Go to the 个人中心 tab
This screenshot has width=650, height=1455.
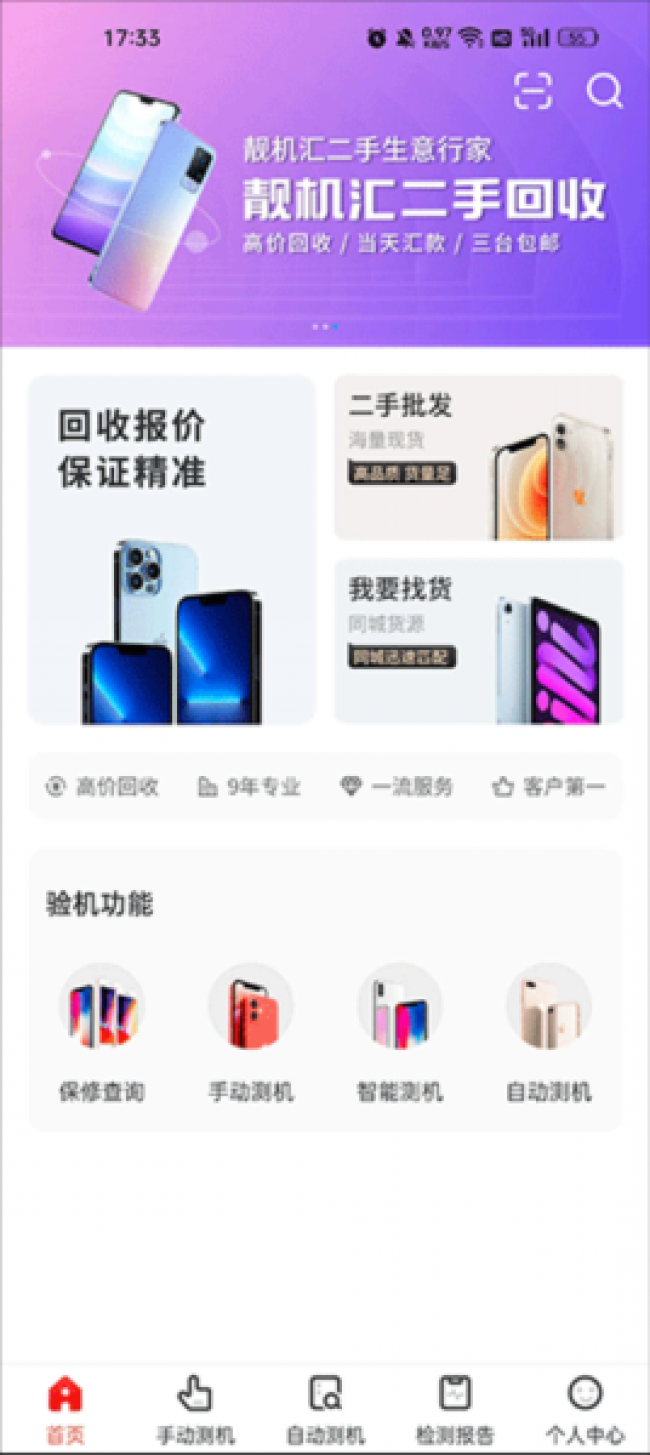585,1409
